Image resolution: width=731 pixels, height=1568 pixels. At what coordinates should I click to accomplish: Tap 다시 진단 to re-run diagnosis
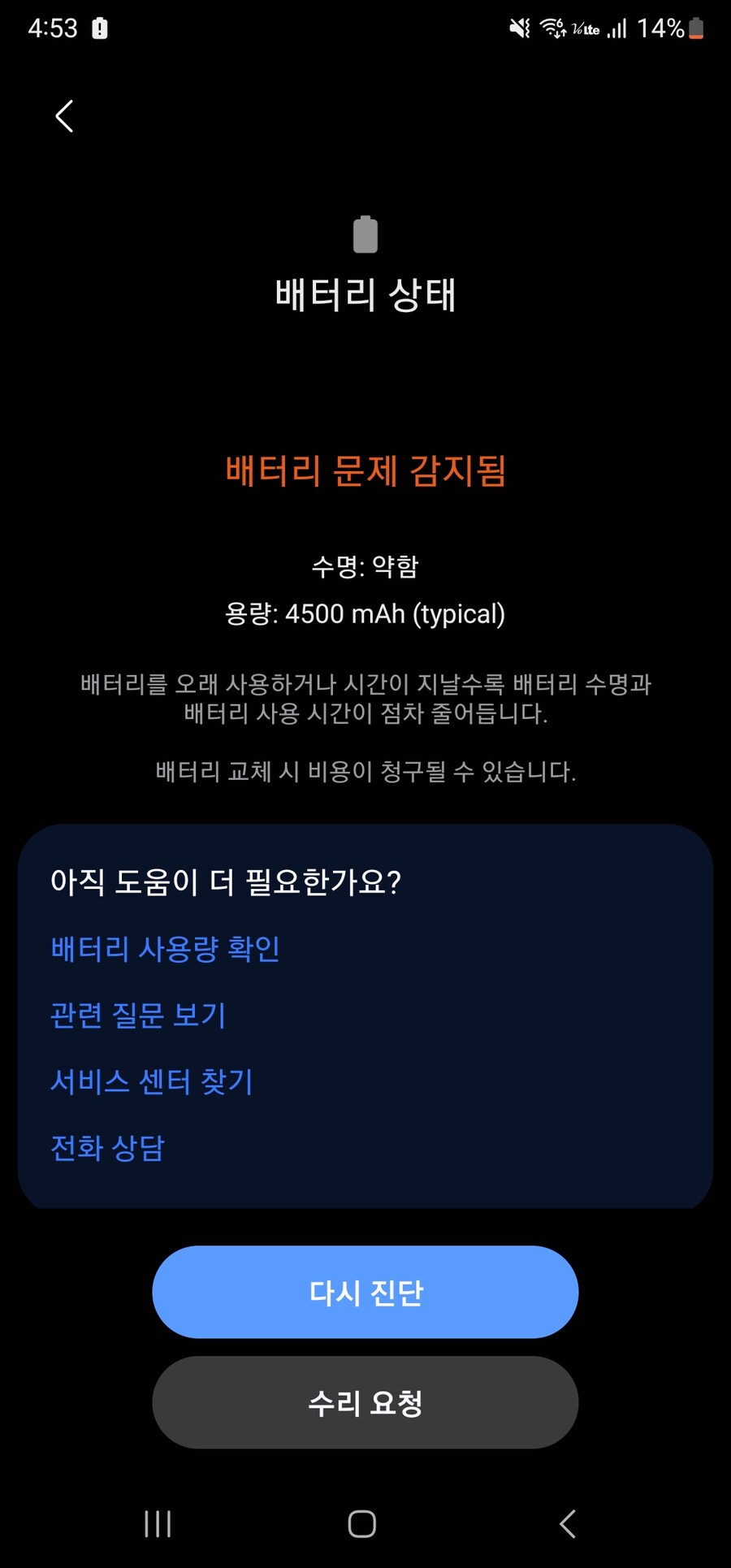tap(365, 1292)
